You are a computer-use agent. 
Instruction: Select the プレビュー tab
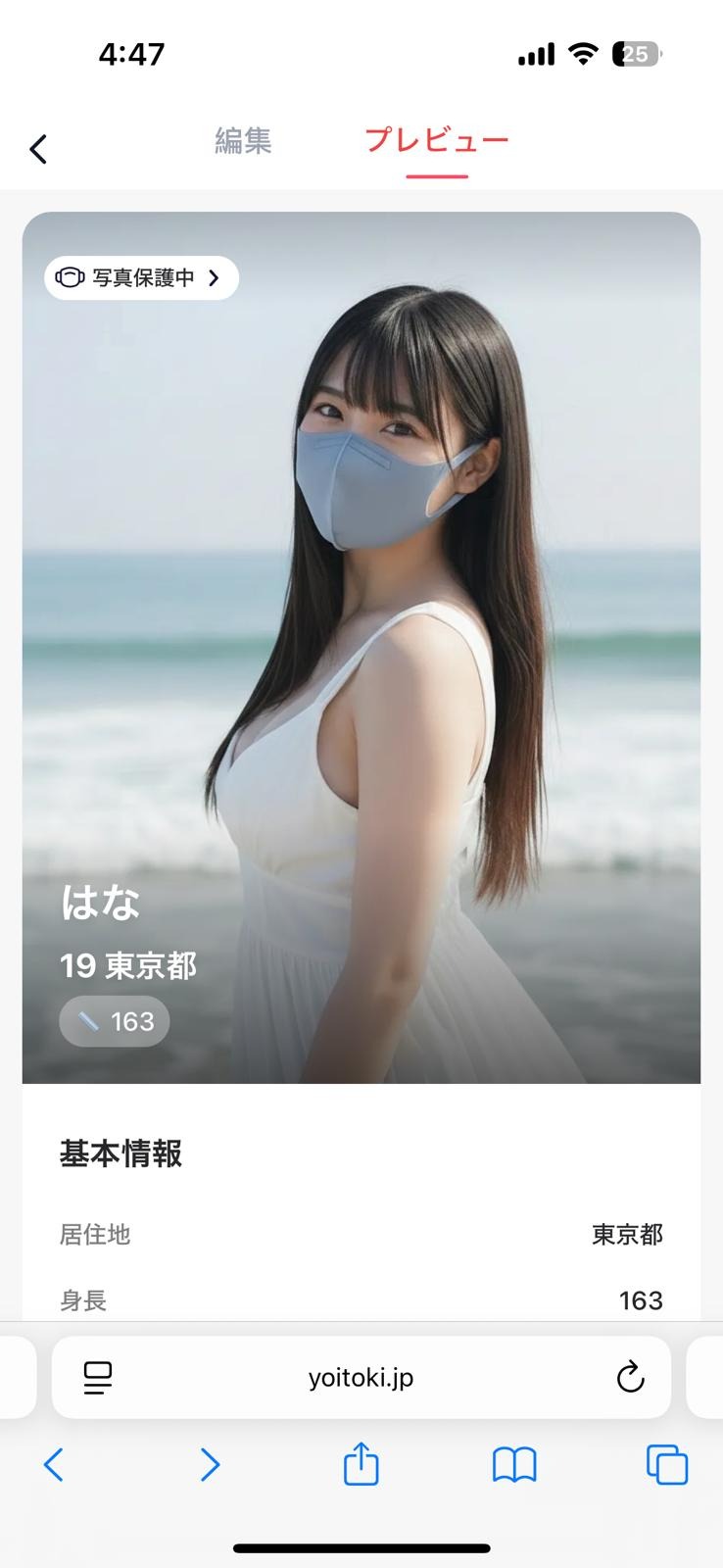[437, 141]
